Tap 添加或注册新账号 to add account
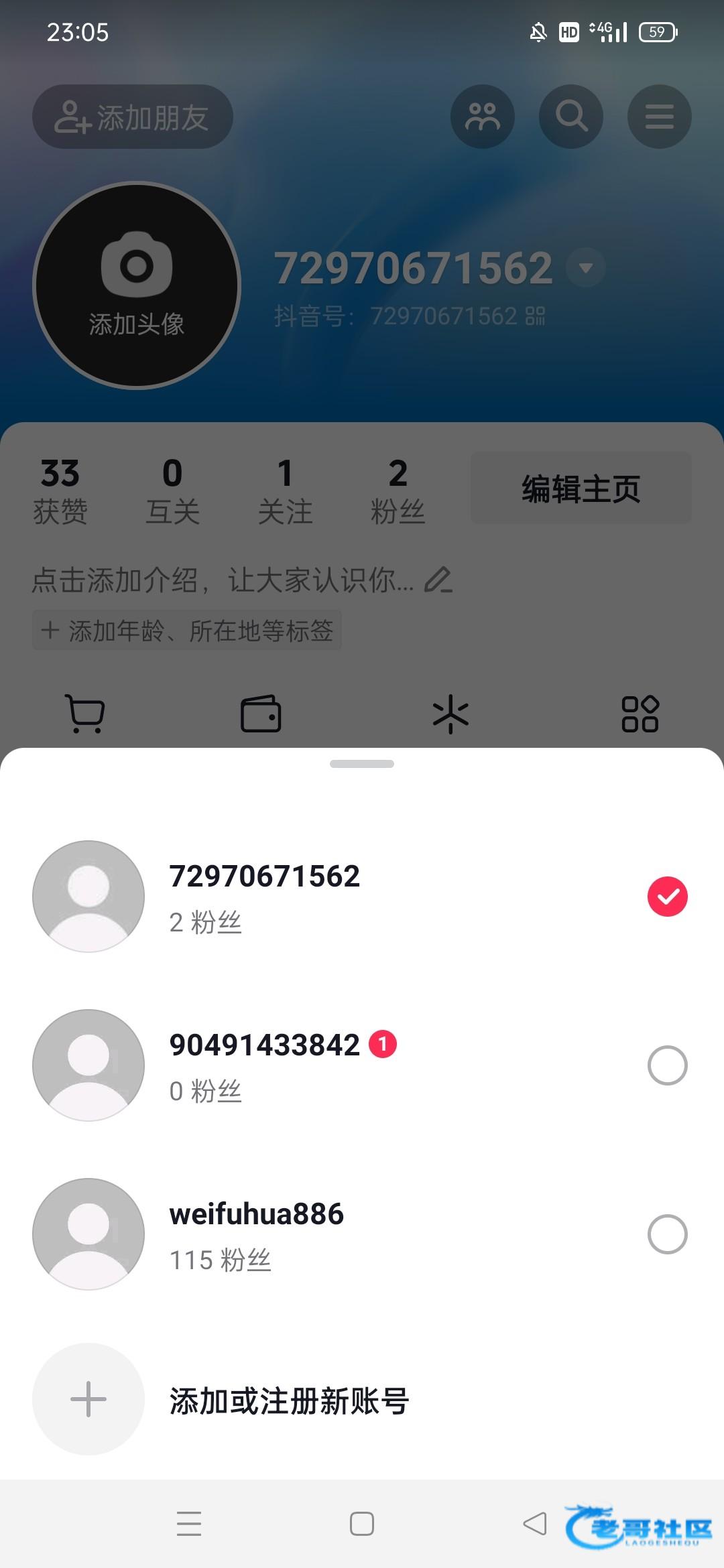Image resolution: width=724 pixels, height=1568 pixels. [362, 1399]
